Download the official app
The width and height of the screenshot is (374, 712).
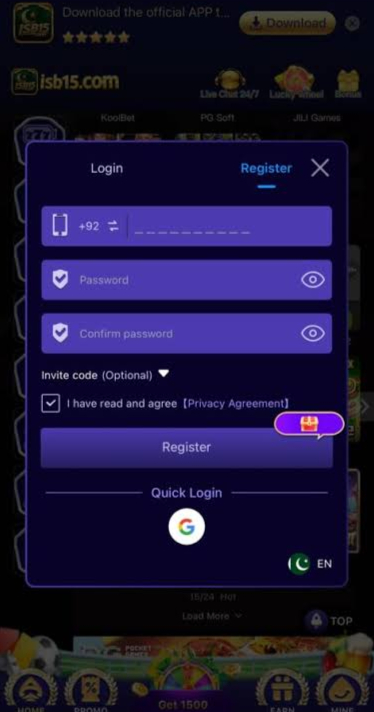tap(287, 23)
